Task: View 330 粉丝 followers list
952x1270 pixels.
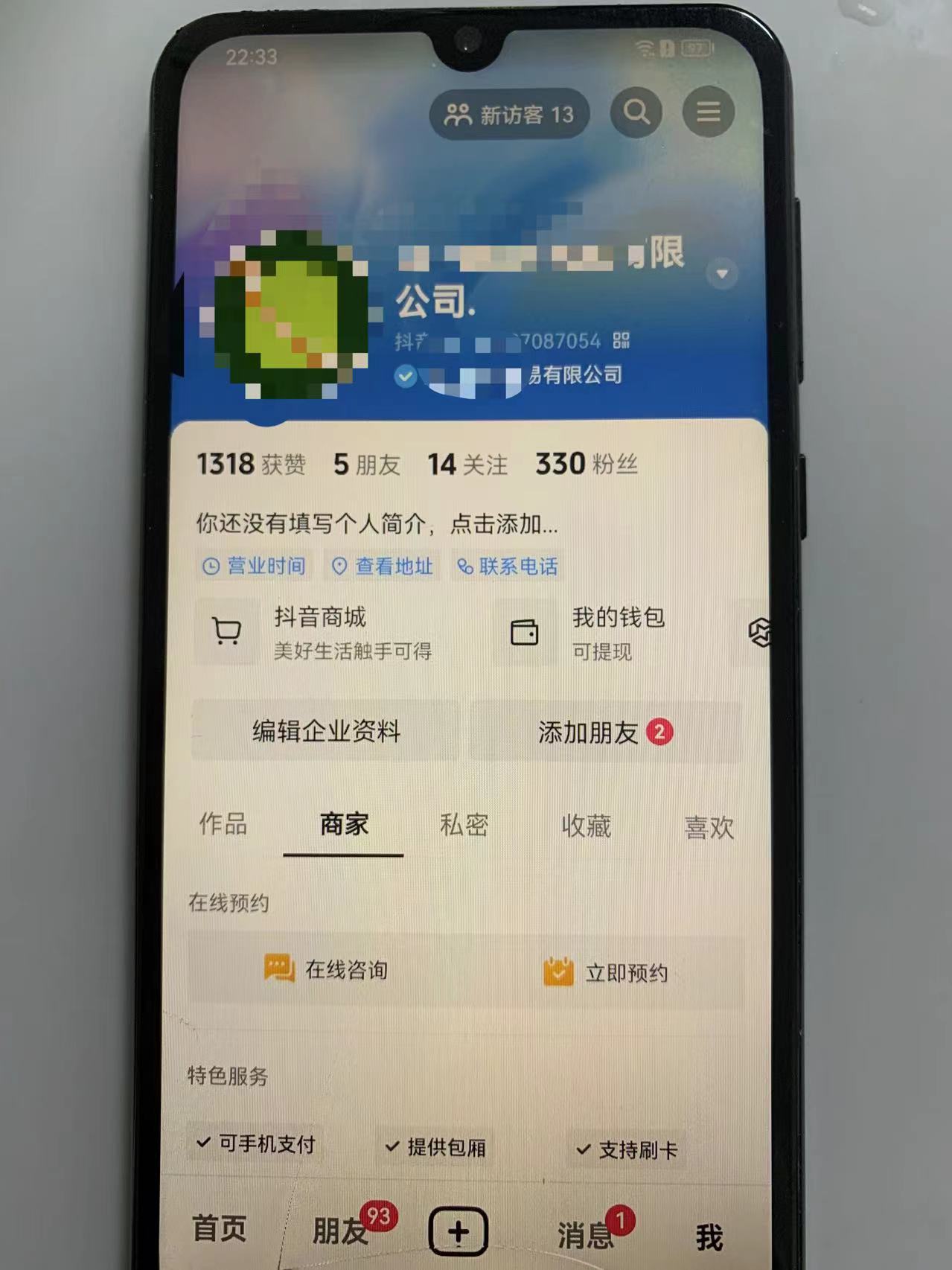Action: coord(586,464)
